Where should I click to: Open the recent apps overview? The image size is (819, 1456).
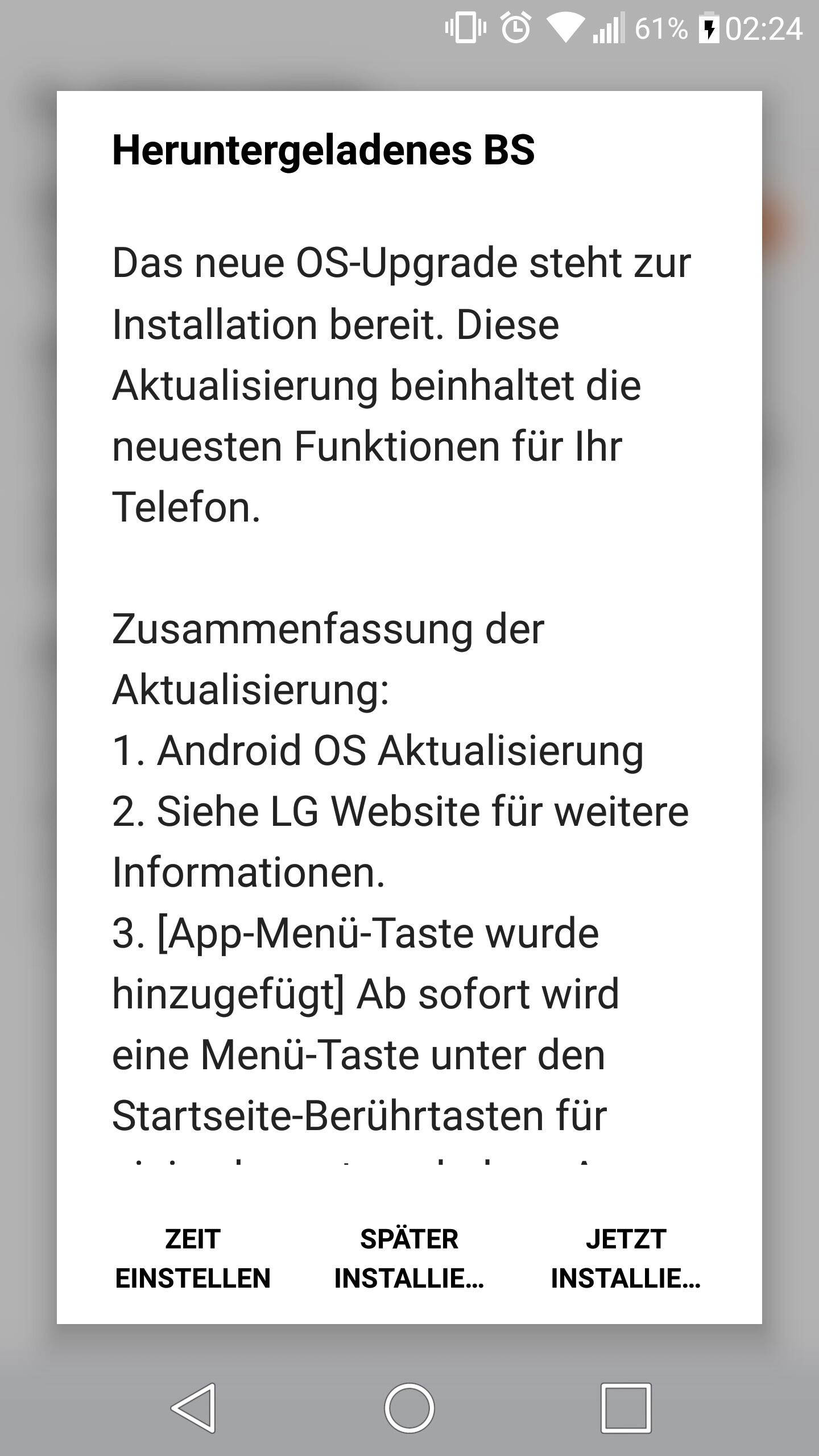[x=626, y=1408]
